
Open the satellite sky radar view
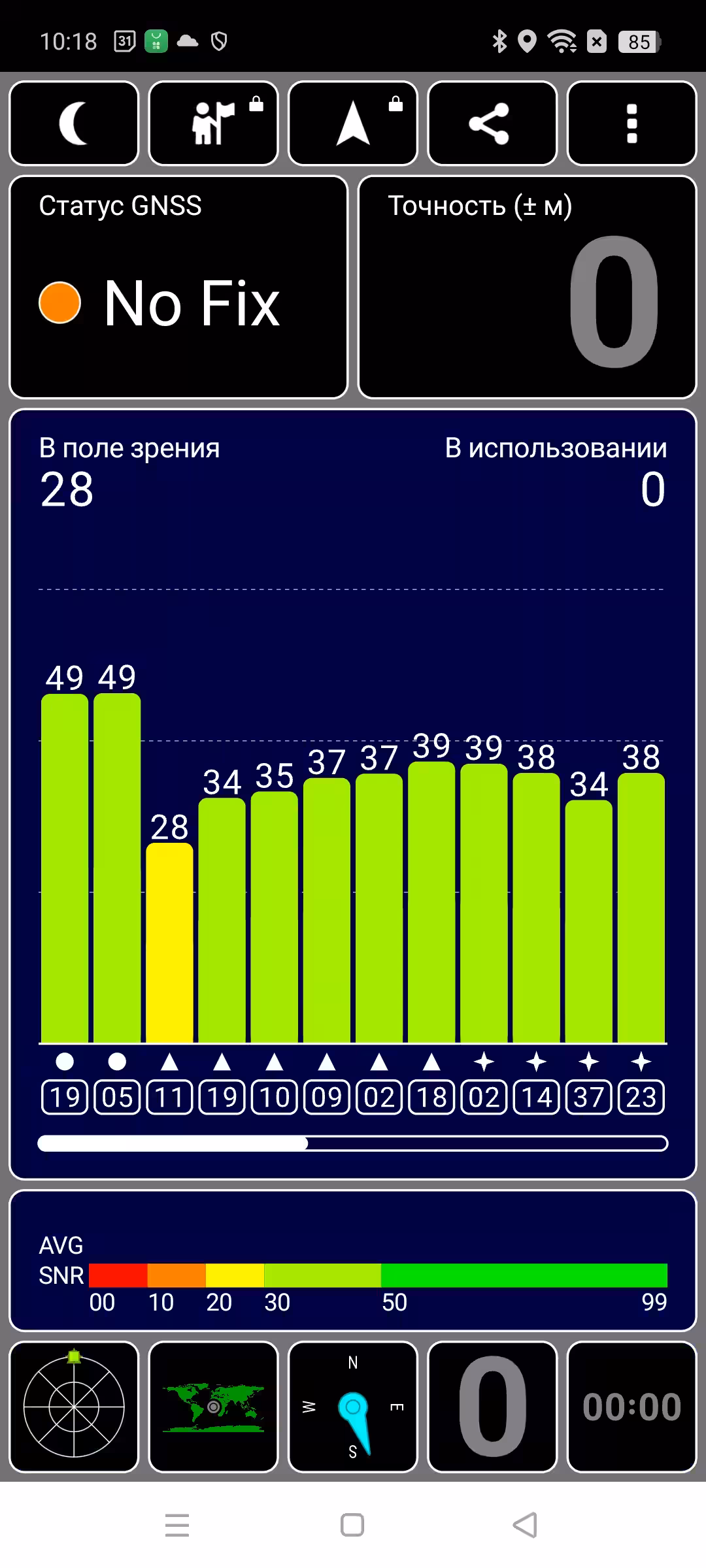click(74, 1407)
